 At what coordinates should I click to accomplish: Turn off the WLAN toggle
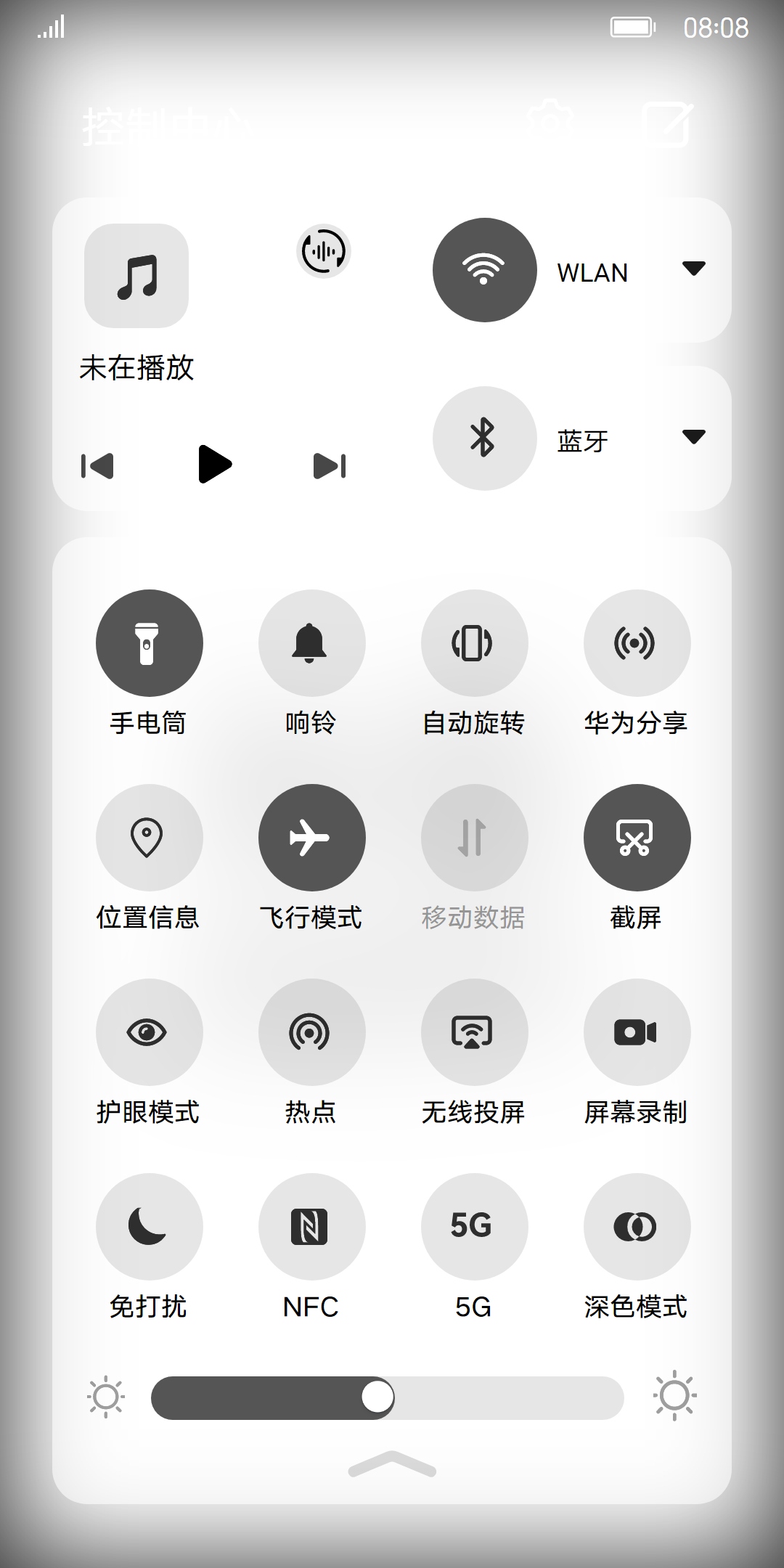(x=485, y=270)
